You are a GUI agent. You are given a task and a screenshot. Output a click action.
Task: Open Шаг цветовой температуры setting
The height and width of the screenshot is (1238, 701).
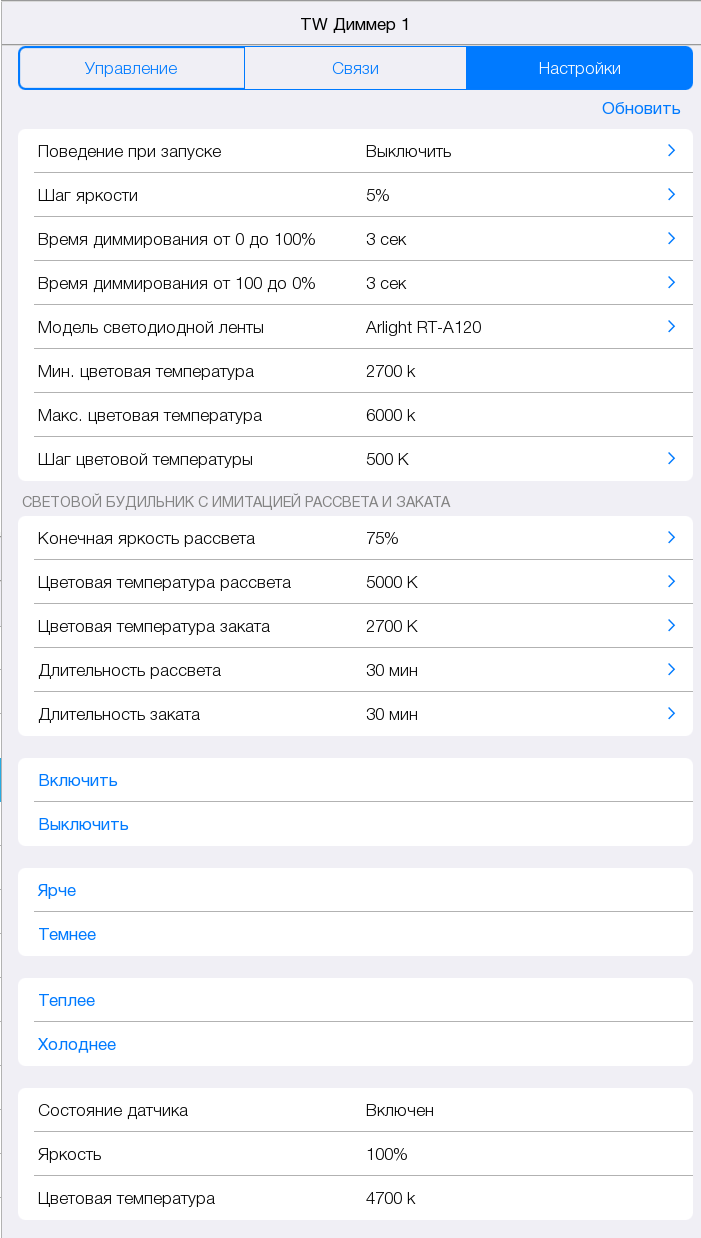pyautogui.click(x=355, y=459)
